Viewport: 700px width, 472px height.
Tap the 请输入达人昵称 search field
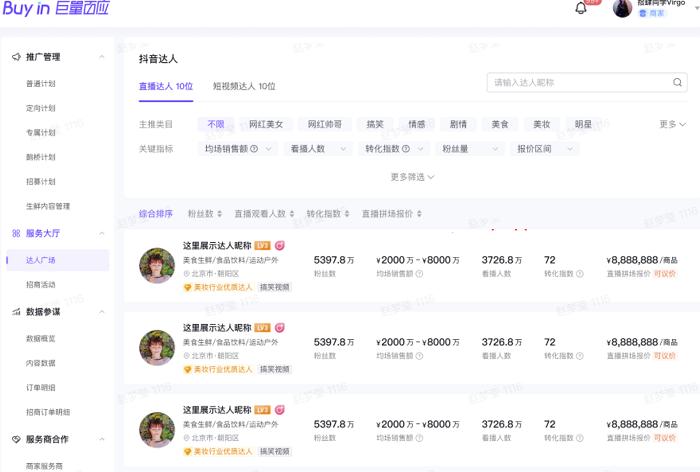[x=580, y=83]
